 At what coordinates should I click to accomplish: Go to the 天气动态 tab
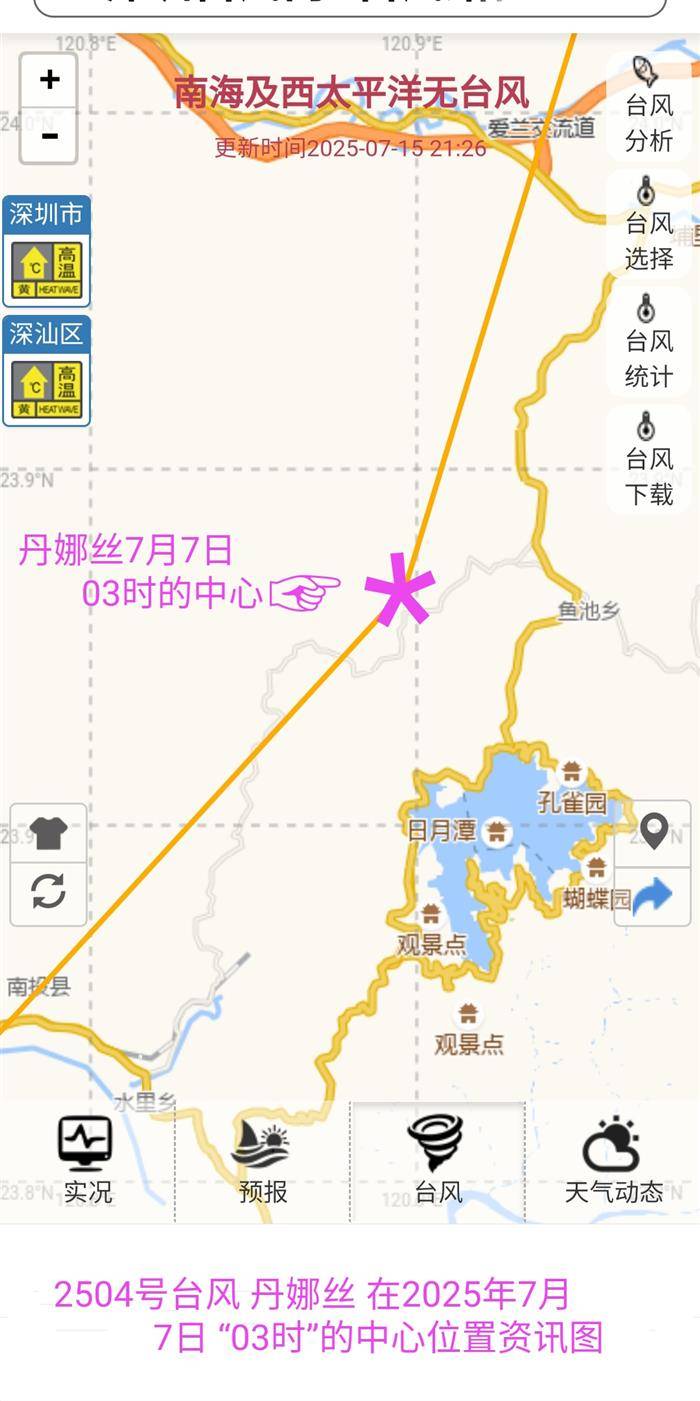612,1160
